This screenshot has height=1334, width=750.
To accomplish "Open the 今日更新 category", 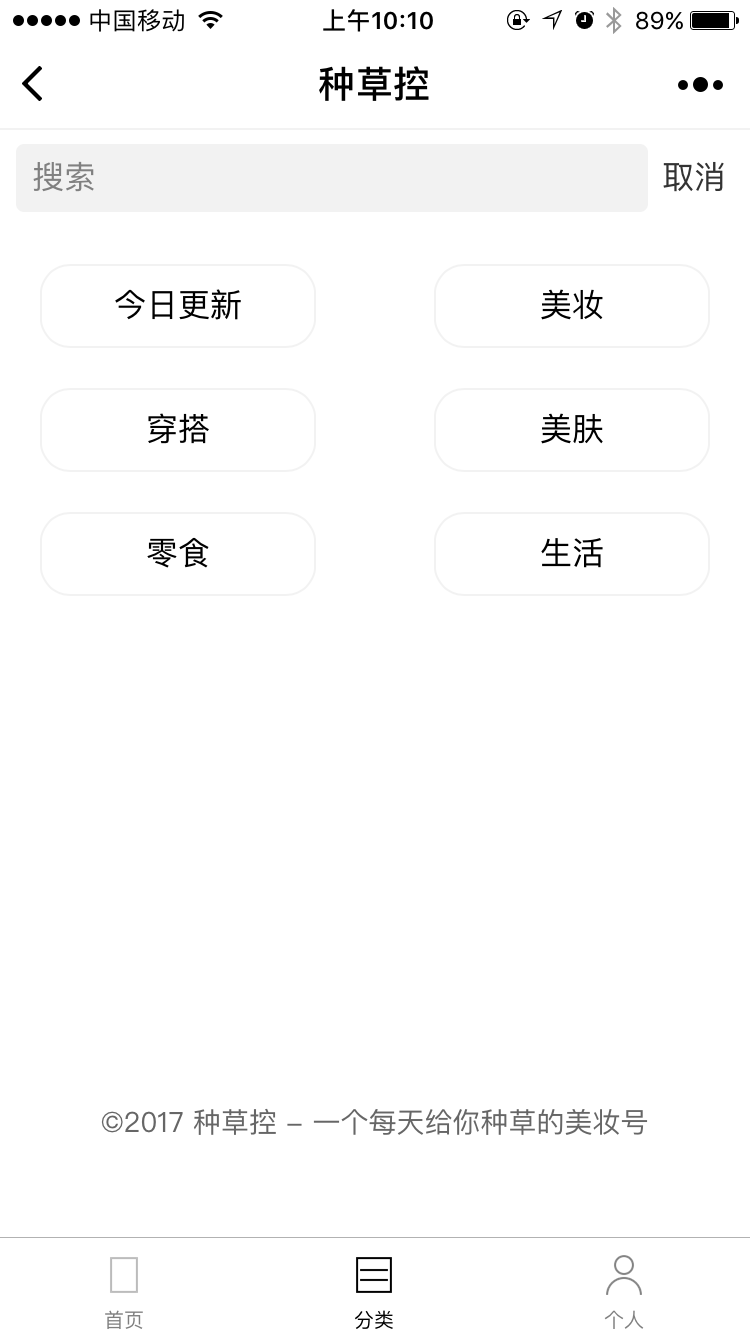I will [178, 306].
